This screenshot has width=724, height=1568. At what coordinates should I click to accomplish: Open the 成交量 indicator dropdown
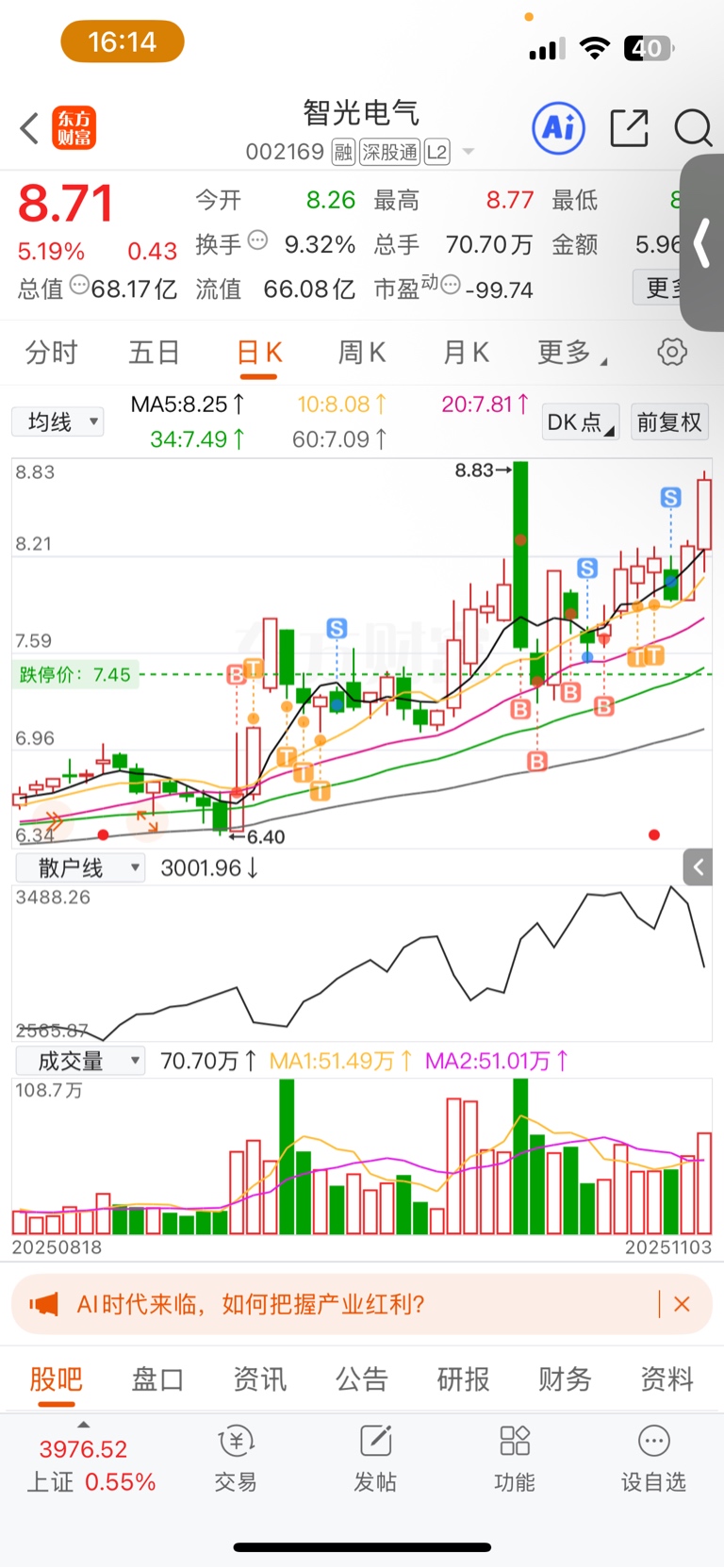point(81,1061)
